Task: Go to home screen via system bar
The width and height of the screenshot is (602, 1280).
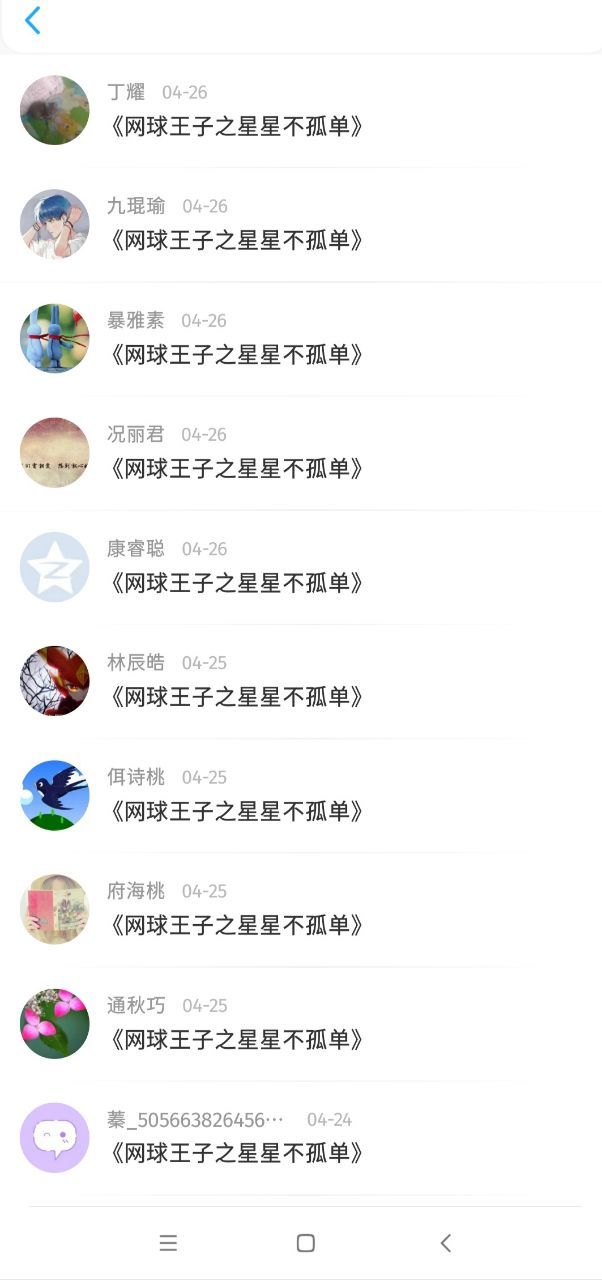Action: [306, 1243]
